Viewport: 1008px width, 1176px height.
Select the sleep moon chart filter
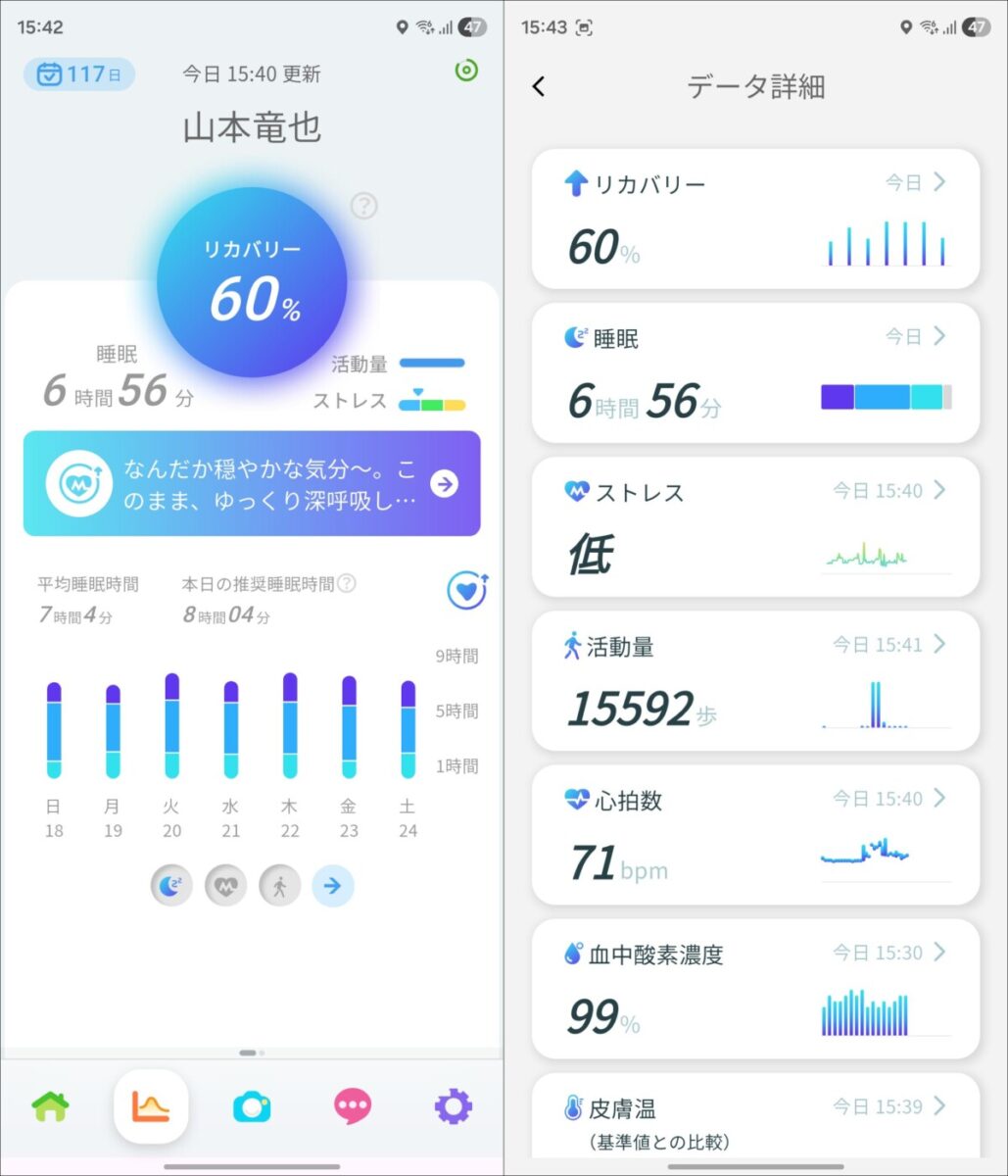pyautogui.click(x=171, y=886)
